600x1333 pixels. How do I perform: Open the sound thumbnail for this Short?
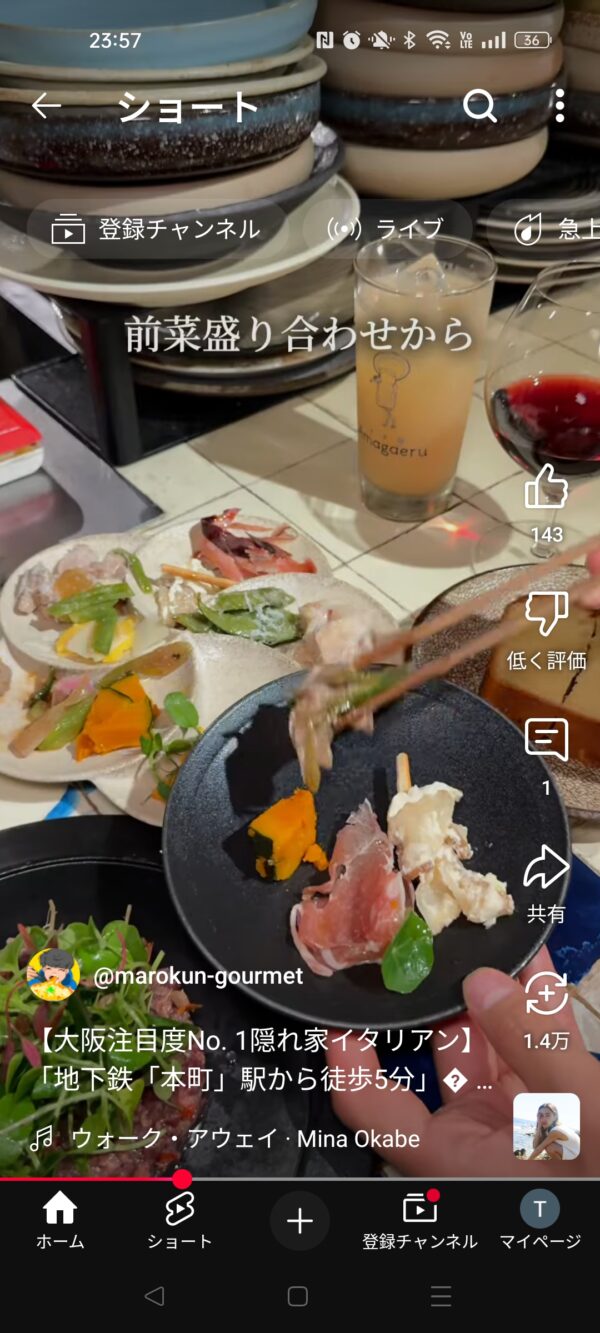[x=546, y=1126]
